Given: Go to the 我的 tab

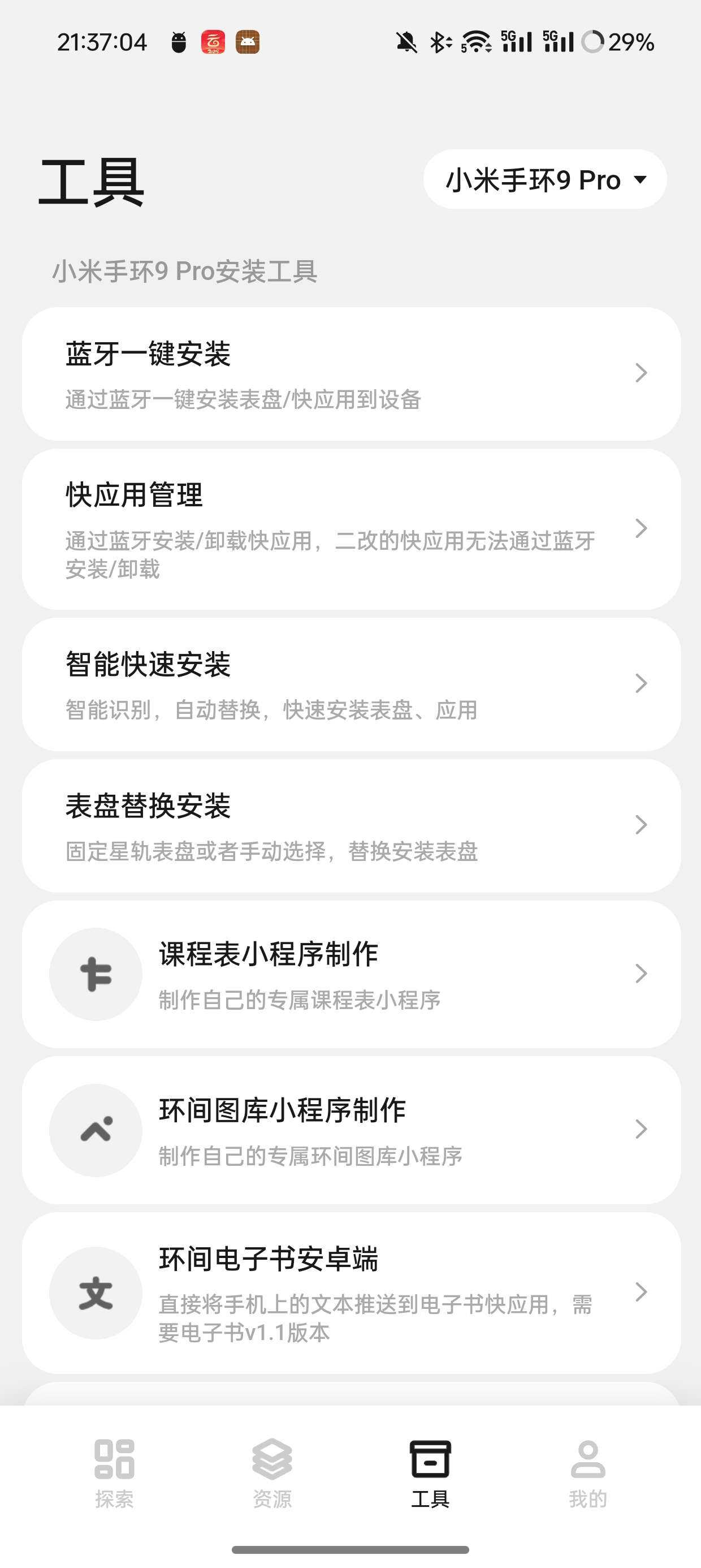Looking at the screenshot, I should tap(588, 1473).
